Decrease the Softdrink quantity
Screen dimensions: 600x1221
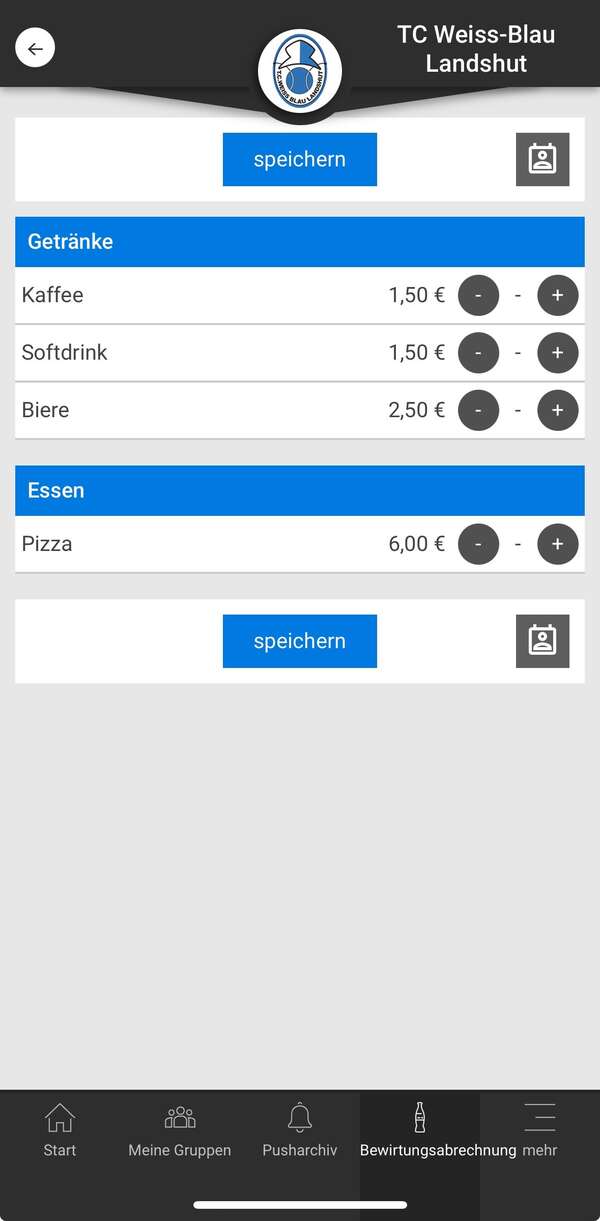pos(478,353)
